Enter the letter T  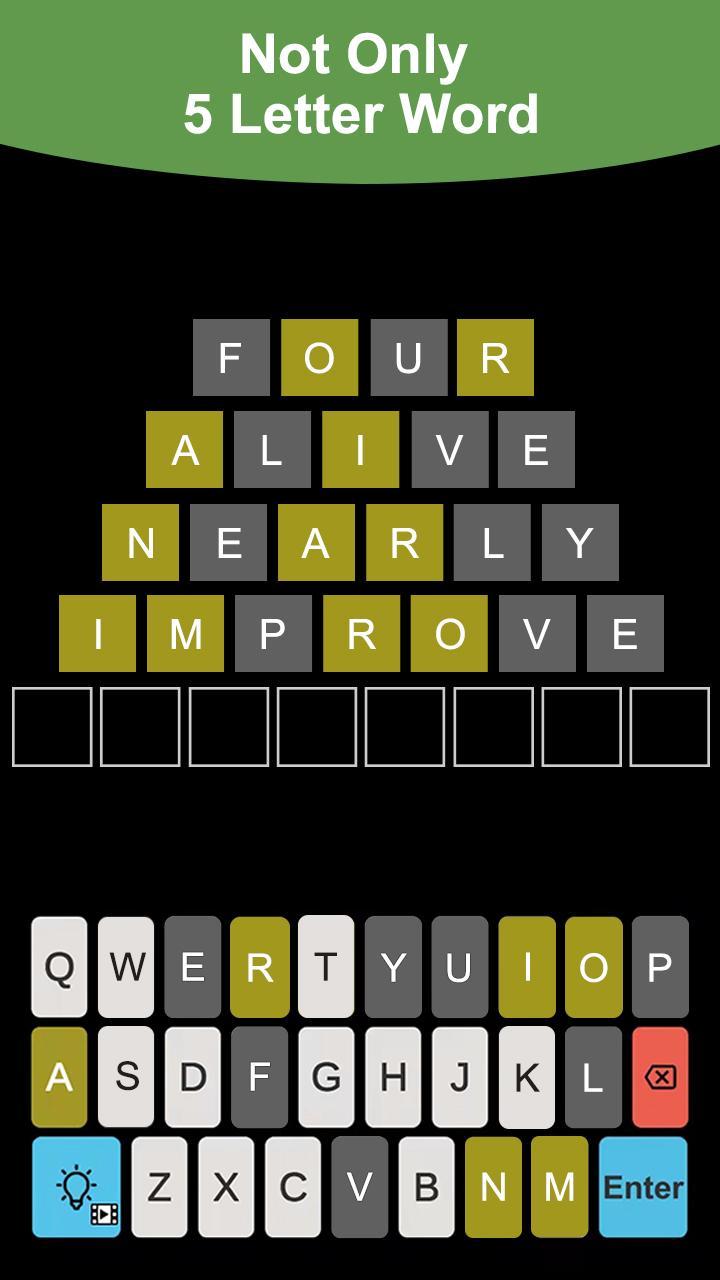pyautogui.click(x=326, y=967)
